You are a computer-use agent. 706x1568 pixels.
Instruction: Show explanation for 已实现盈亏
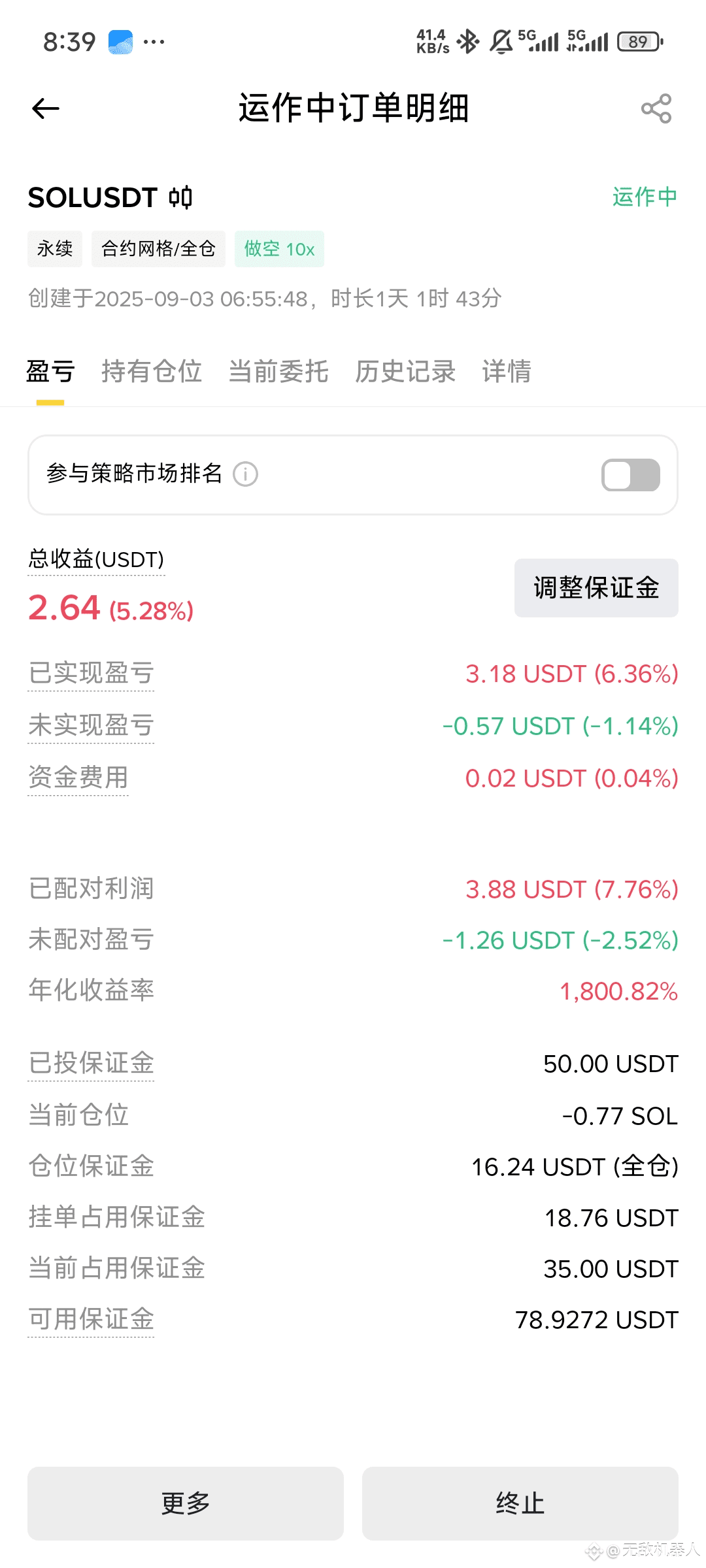(91, 674)
